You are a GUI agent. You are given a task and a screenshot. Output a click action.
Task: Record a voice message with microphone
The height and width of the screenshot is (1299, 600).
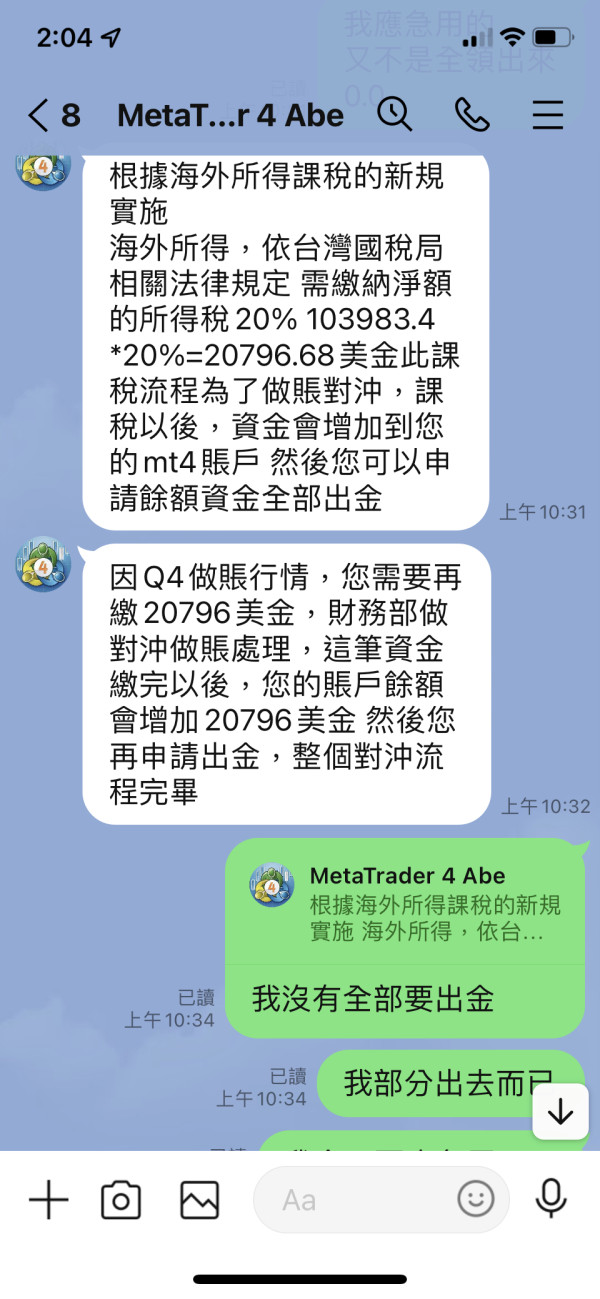pyautogui.click(x=551, y=1198)
